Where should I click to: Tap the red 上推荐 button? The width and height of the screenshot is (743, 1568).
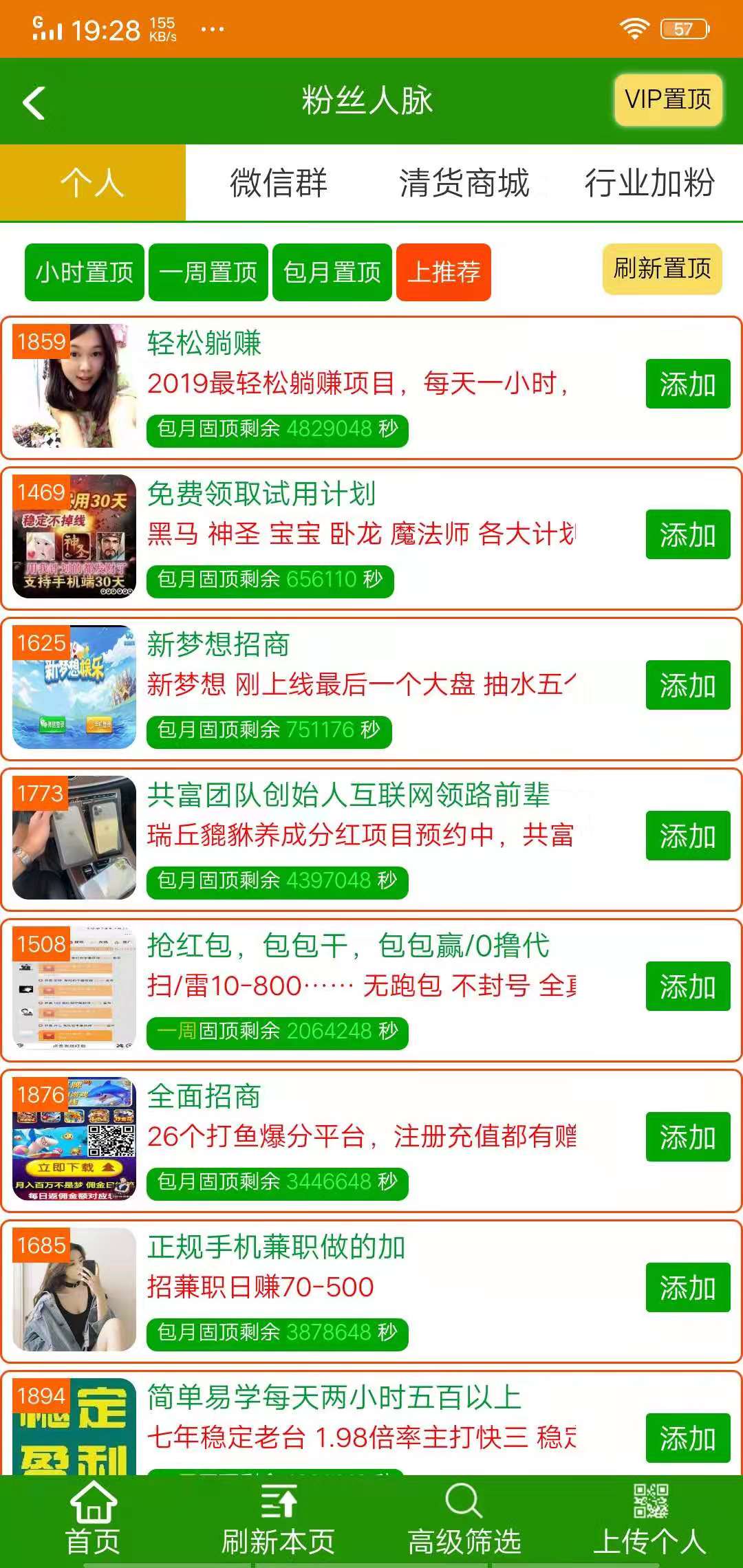[444, 272]
